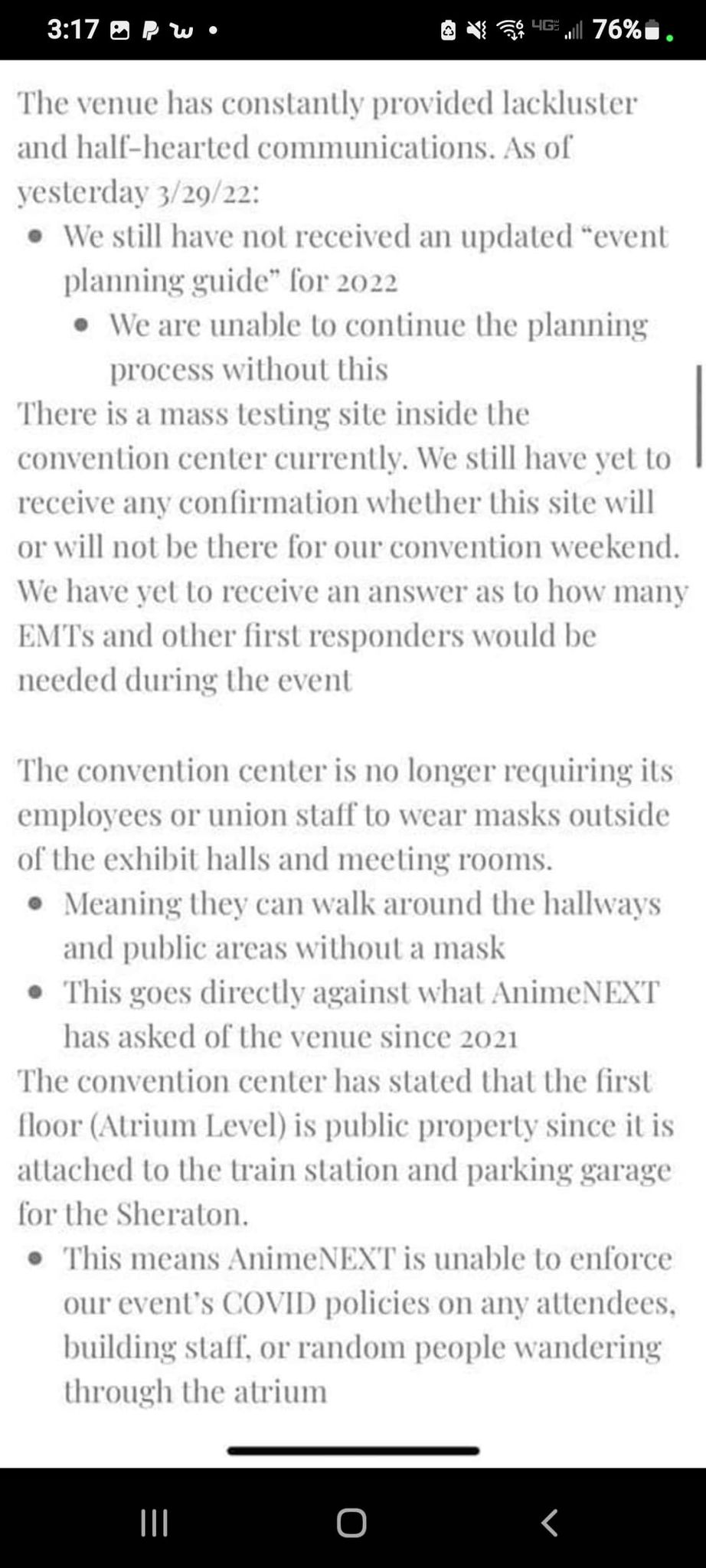Screen dimensions: 706x1568
Task: Tap the home button in the navigation bar
Action: click(x=351, y=1522)
